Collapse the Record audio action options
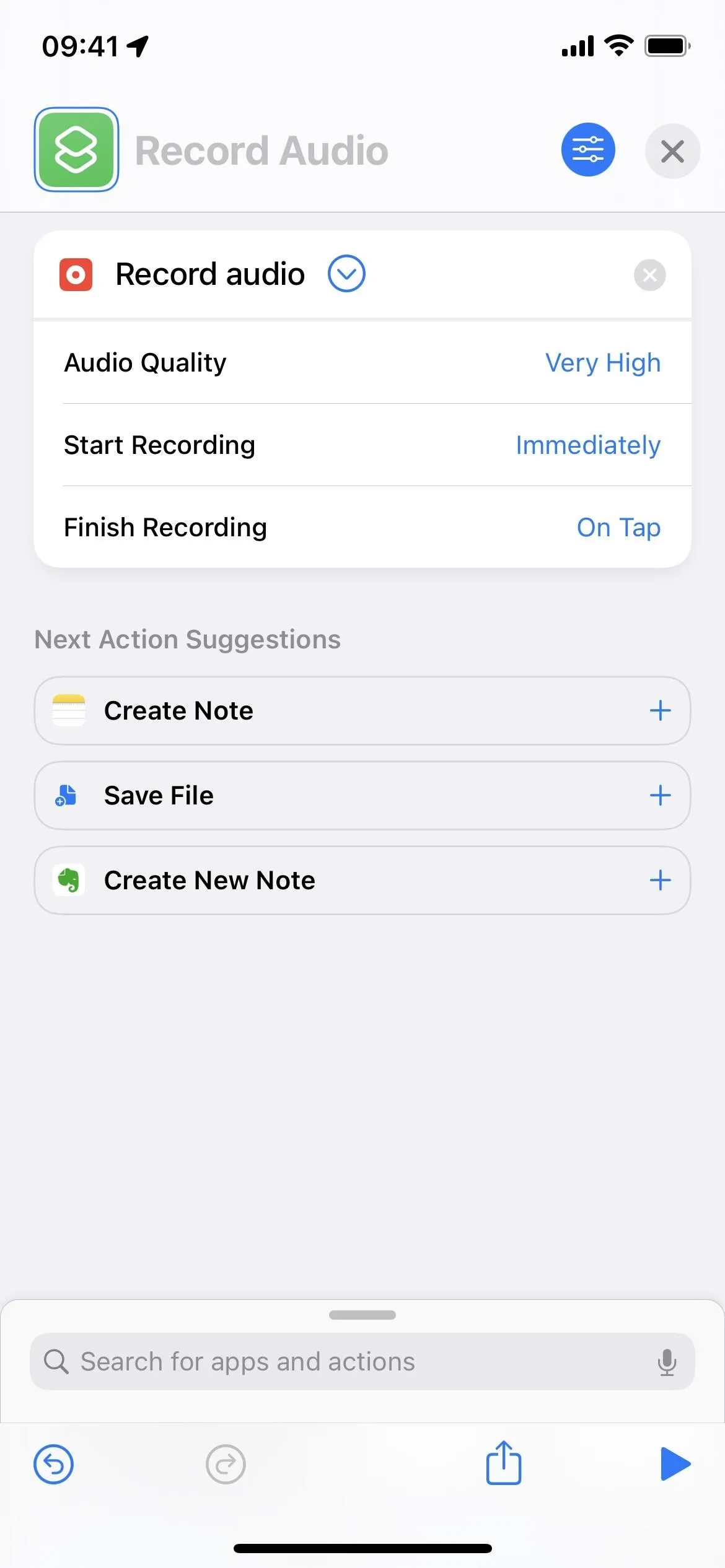The height and width of the screenshot is (1568, 725). pos(346,274)
